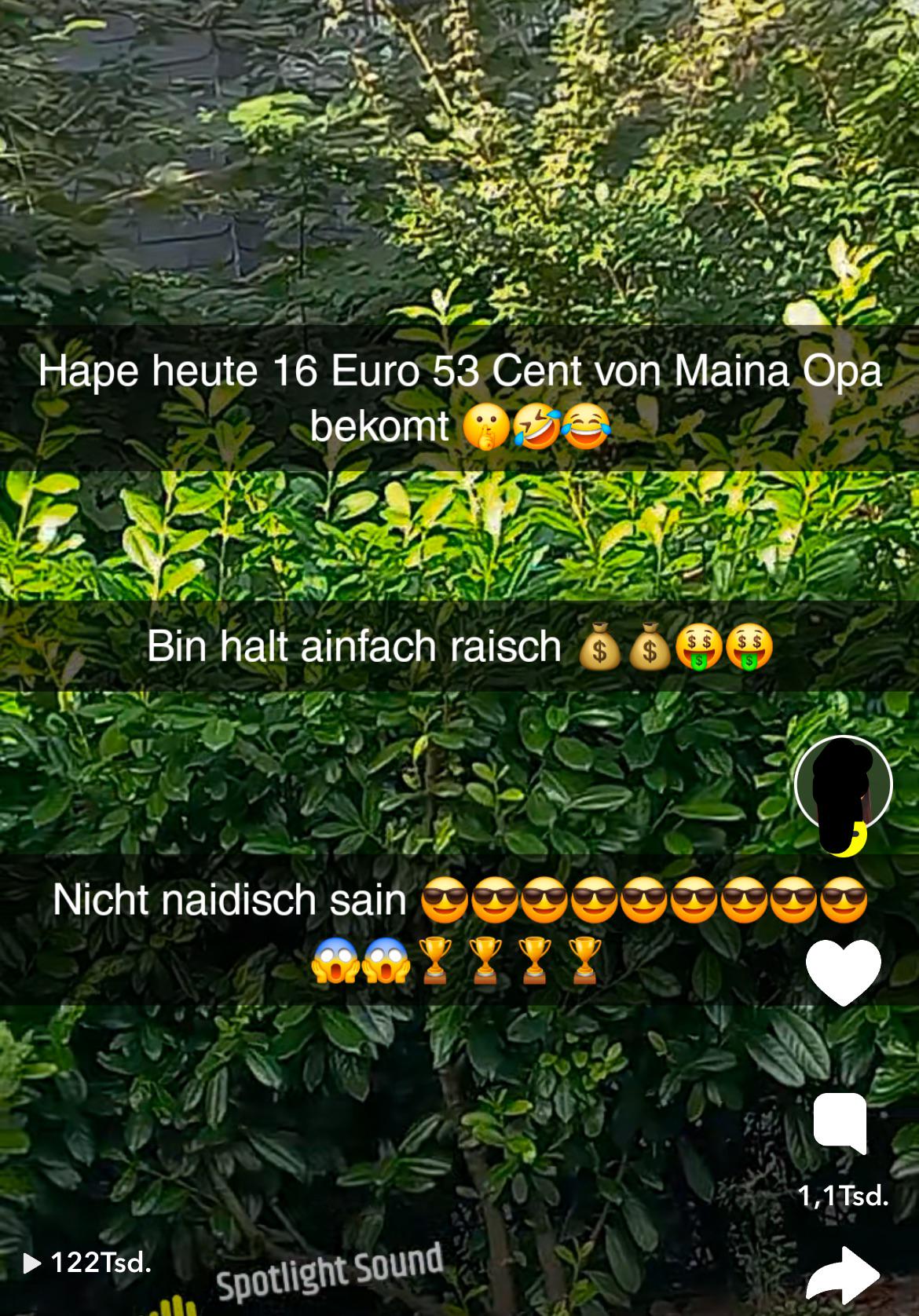
Task: Open the creator's profile avatar
Action: click(x=843, y=786)
